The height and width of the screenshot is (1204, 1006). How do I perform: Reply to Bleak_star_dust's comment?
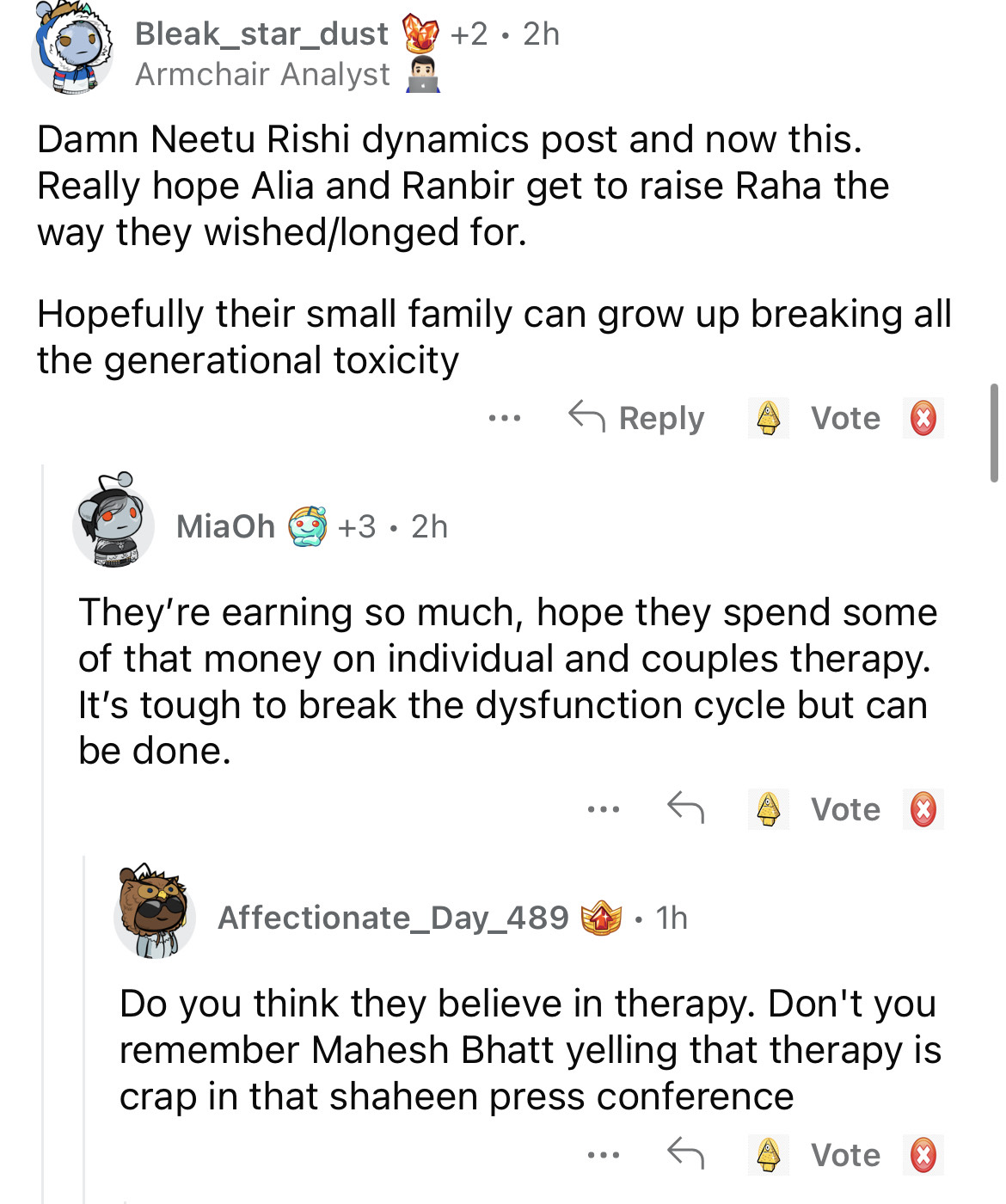(x=637, y=419)
